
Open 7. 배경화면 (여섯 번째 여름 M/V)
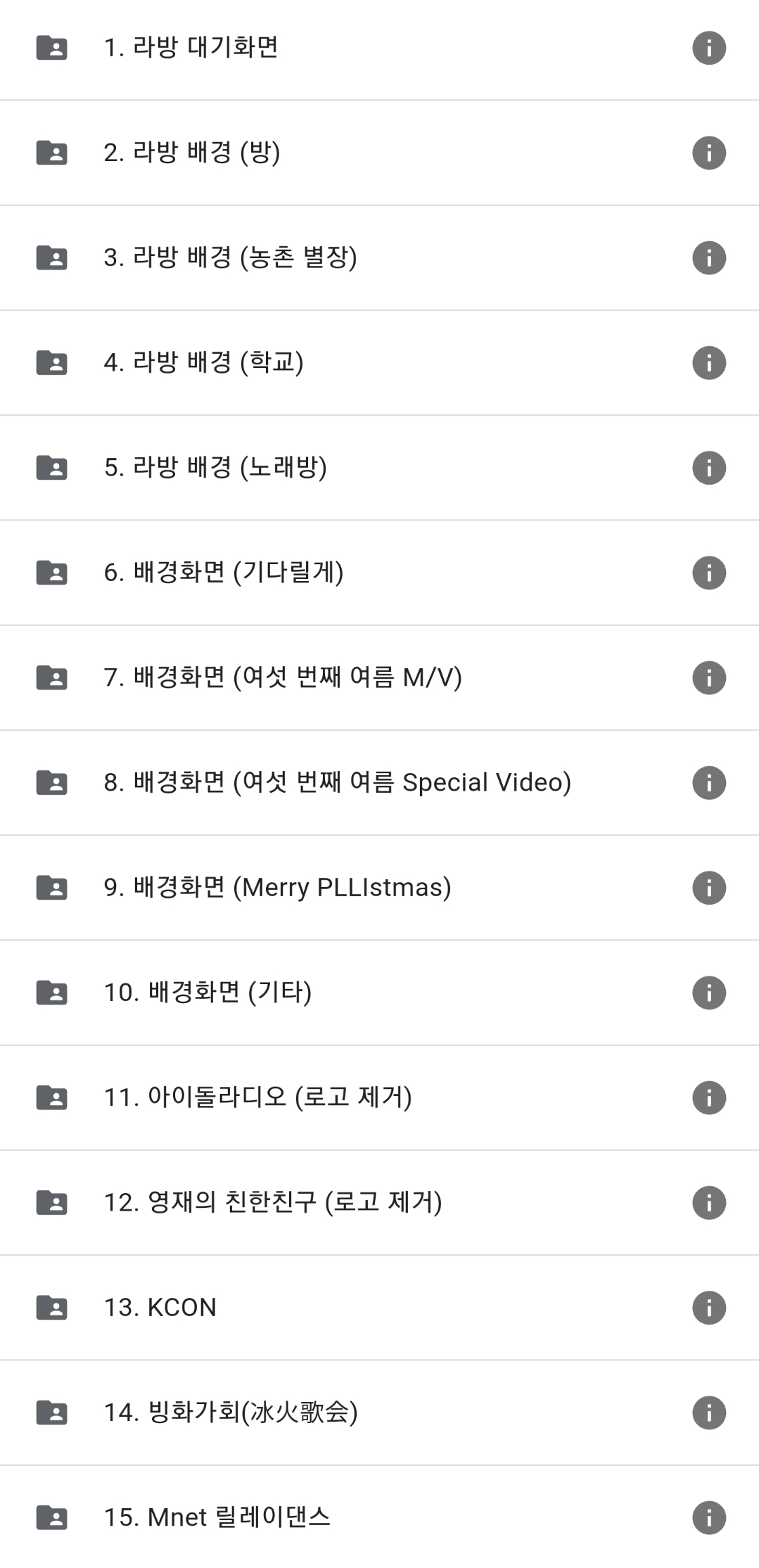(x=283, y=677)
